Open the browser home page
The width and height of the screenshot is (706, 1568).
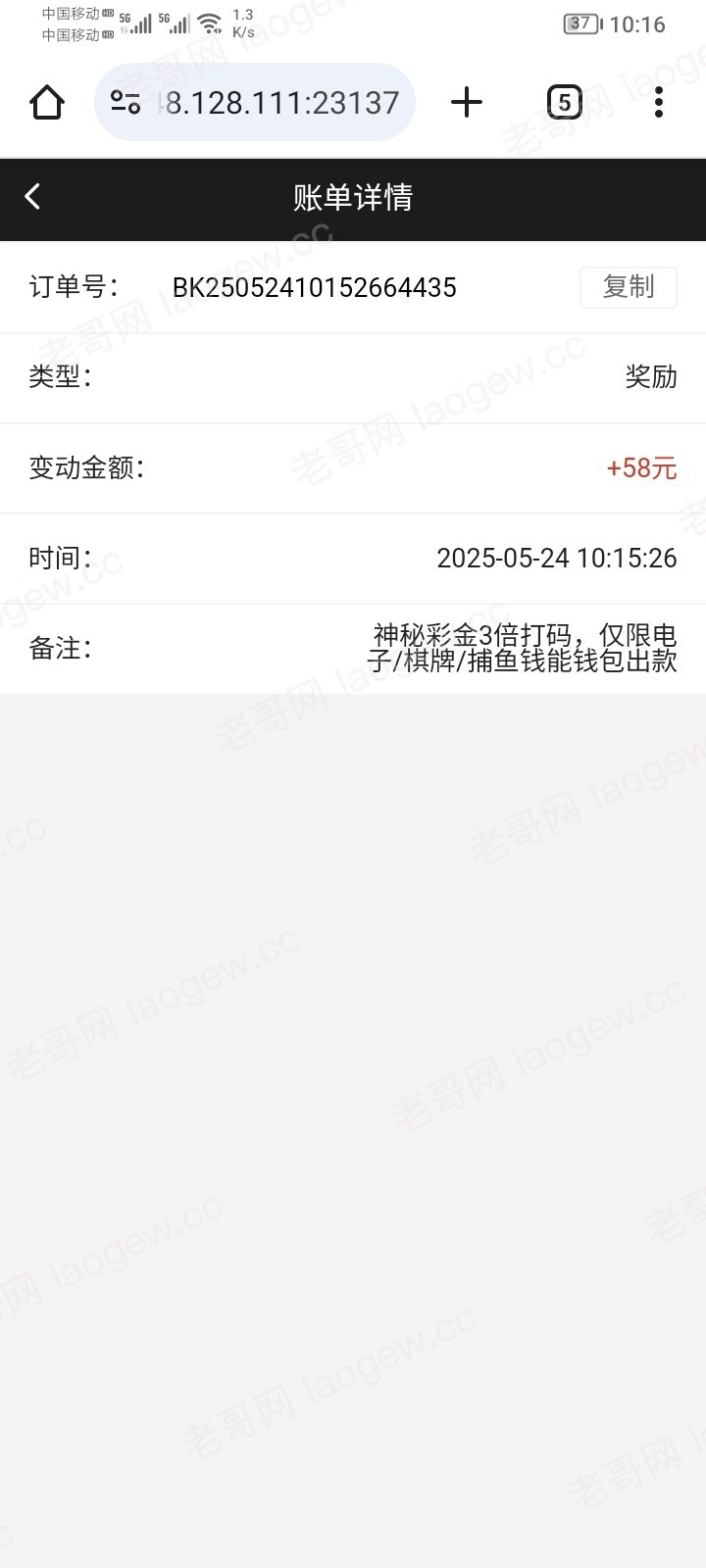click(47, 102)
